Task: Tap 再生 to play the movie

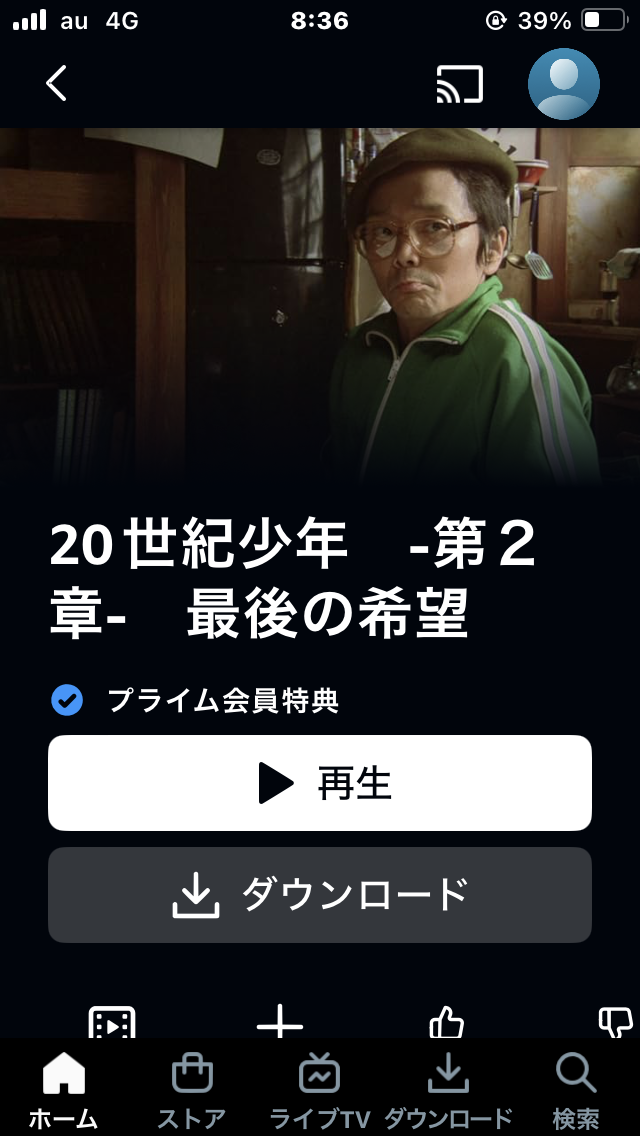Action: coord(320,783)
